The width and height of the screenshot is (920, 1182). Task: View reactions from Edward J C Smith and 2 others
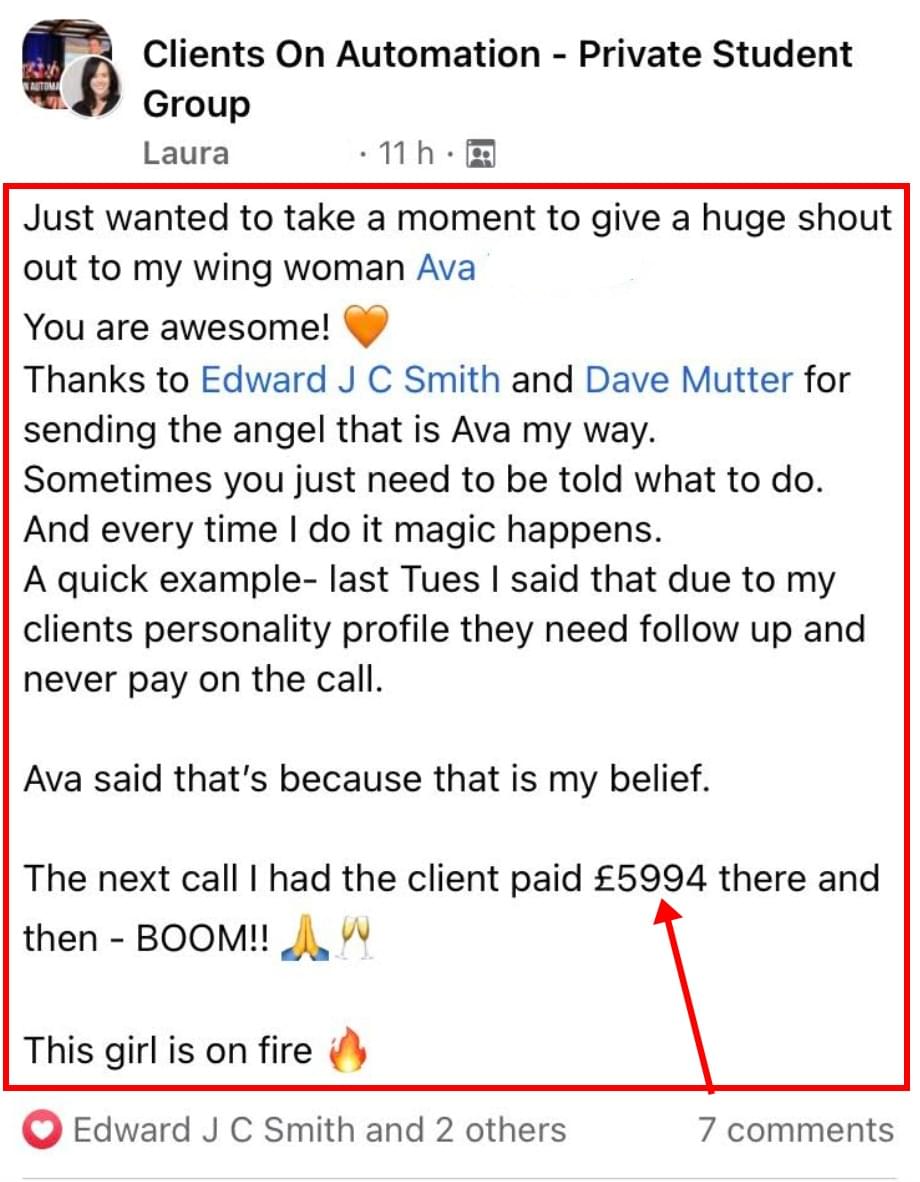pyautogui.click(x=318, y=1130)
